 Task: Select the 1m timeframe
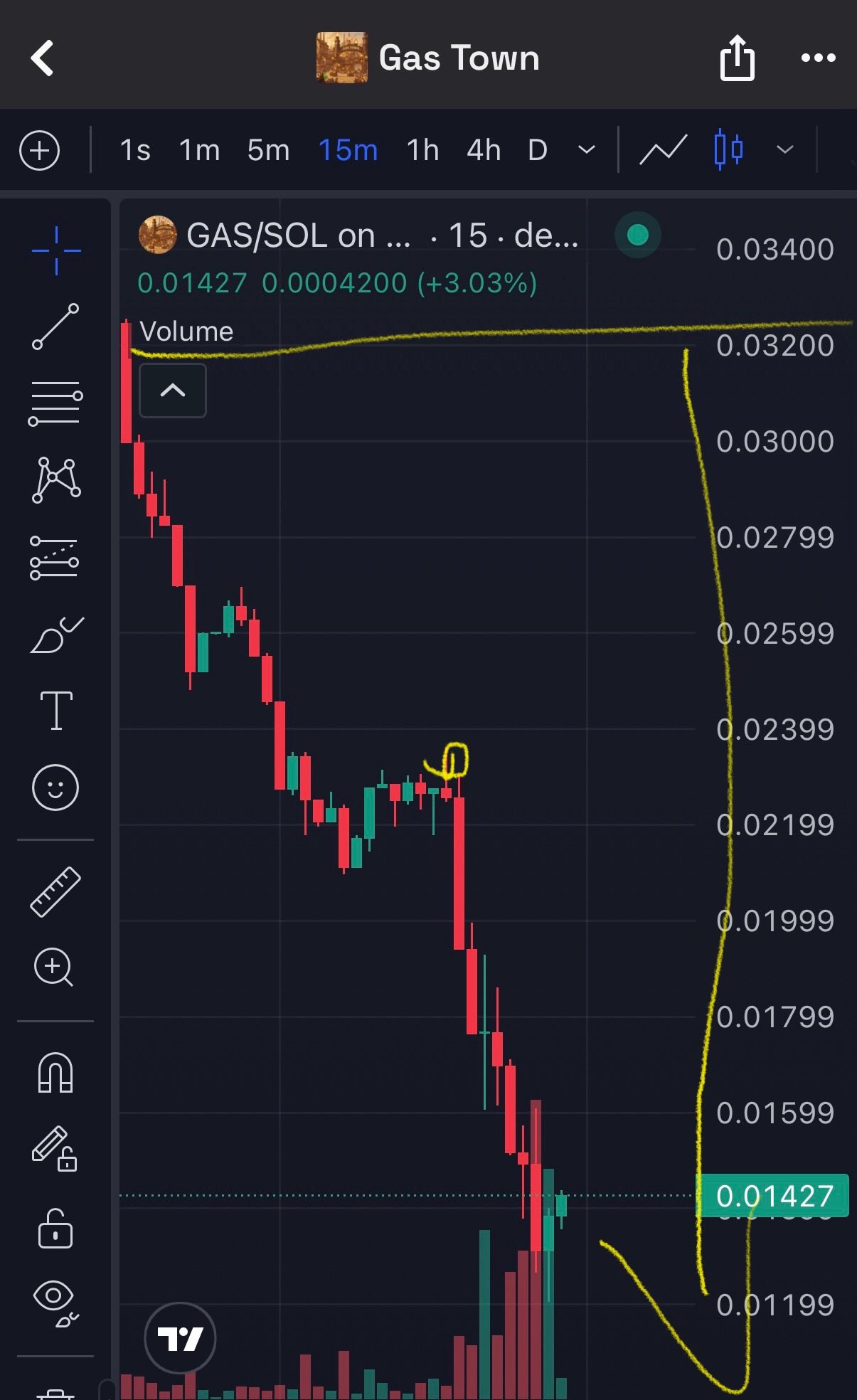(199, 150)
